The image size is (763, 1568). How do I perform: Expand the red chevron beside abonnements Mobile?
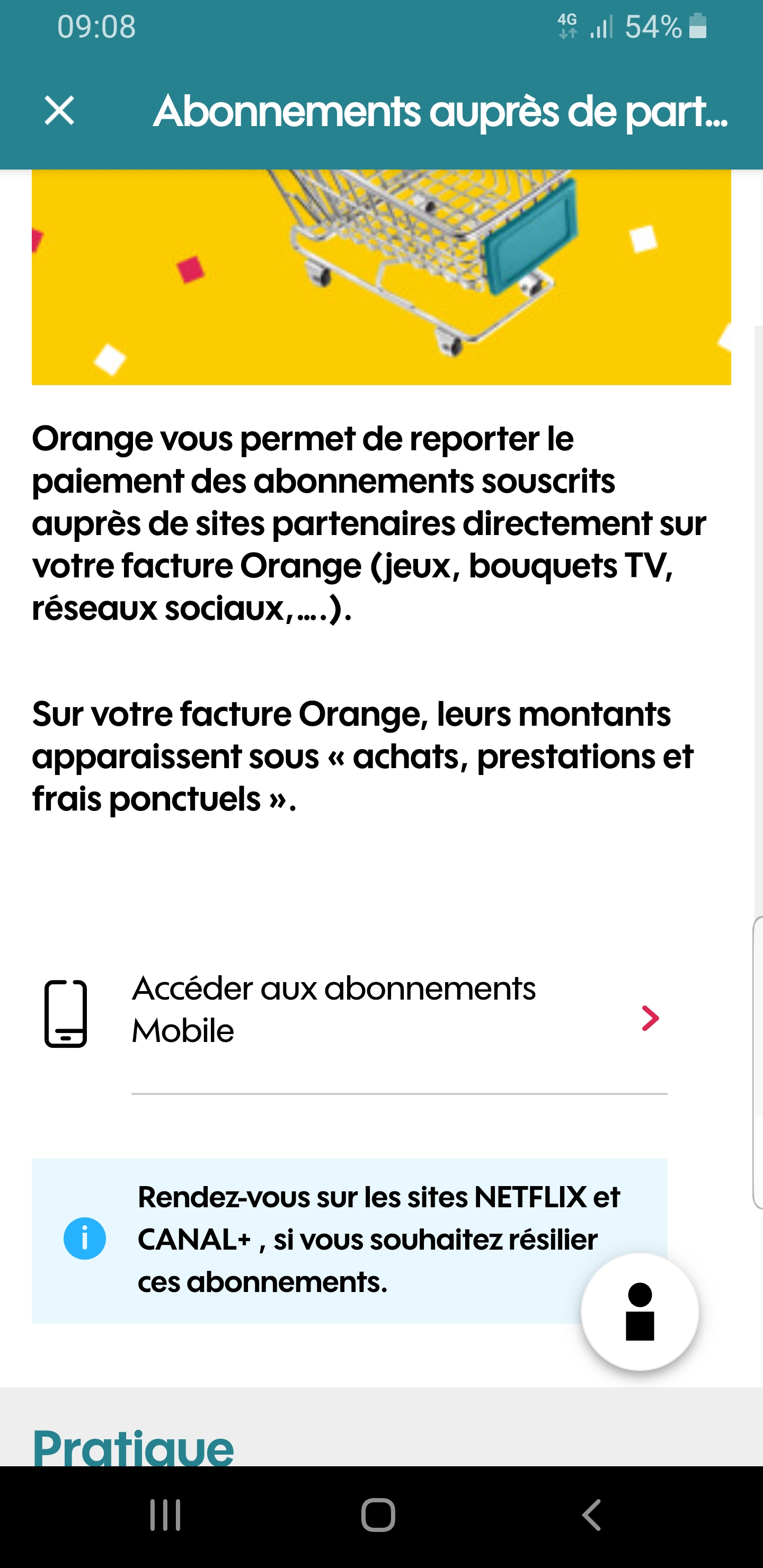650,1017
